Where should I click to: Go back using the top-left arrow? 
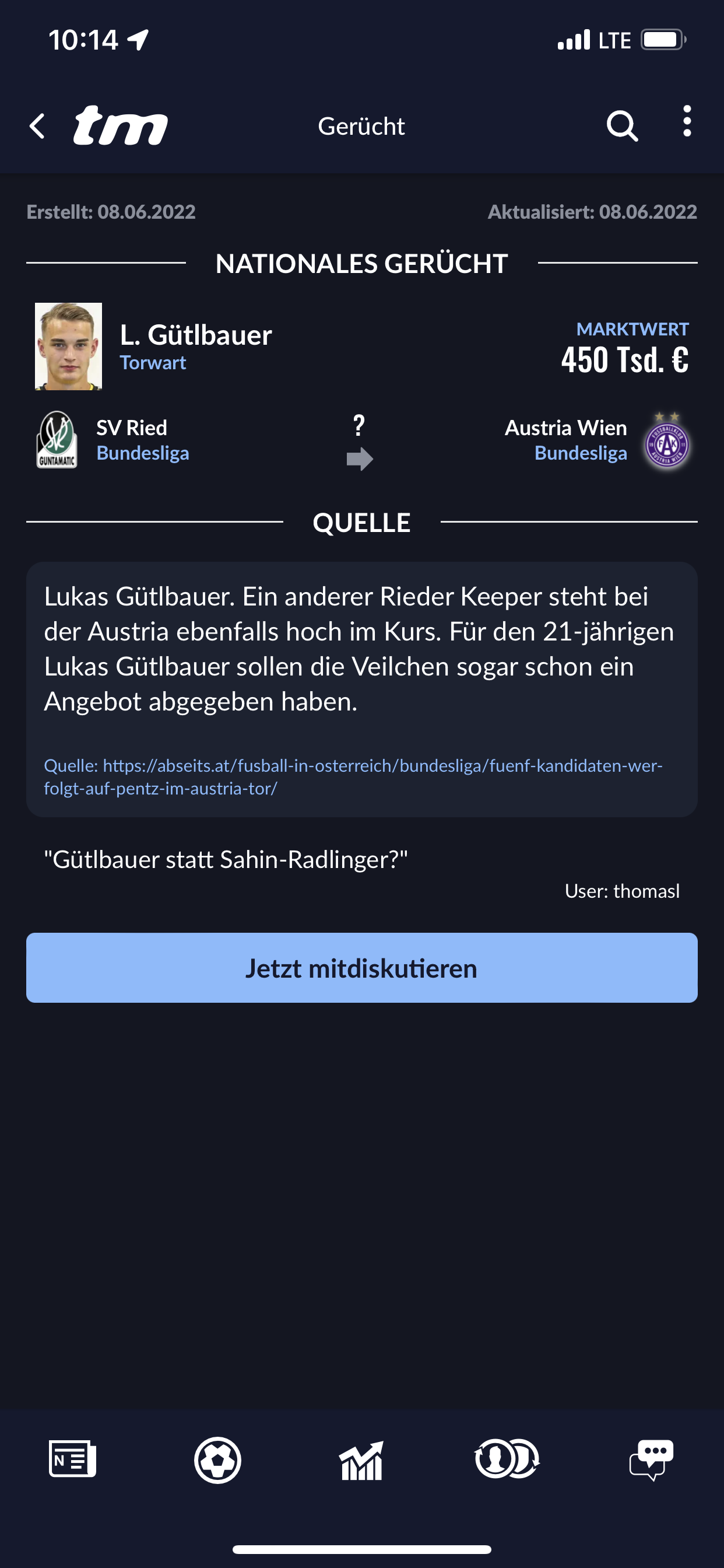[38, 126]
